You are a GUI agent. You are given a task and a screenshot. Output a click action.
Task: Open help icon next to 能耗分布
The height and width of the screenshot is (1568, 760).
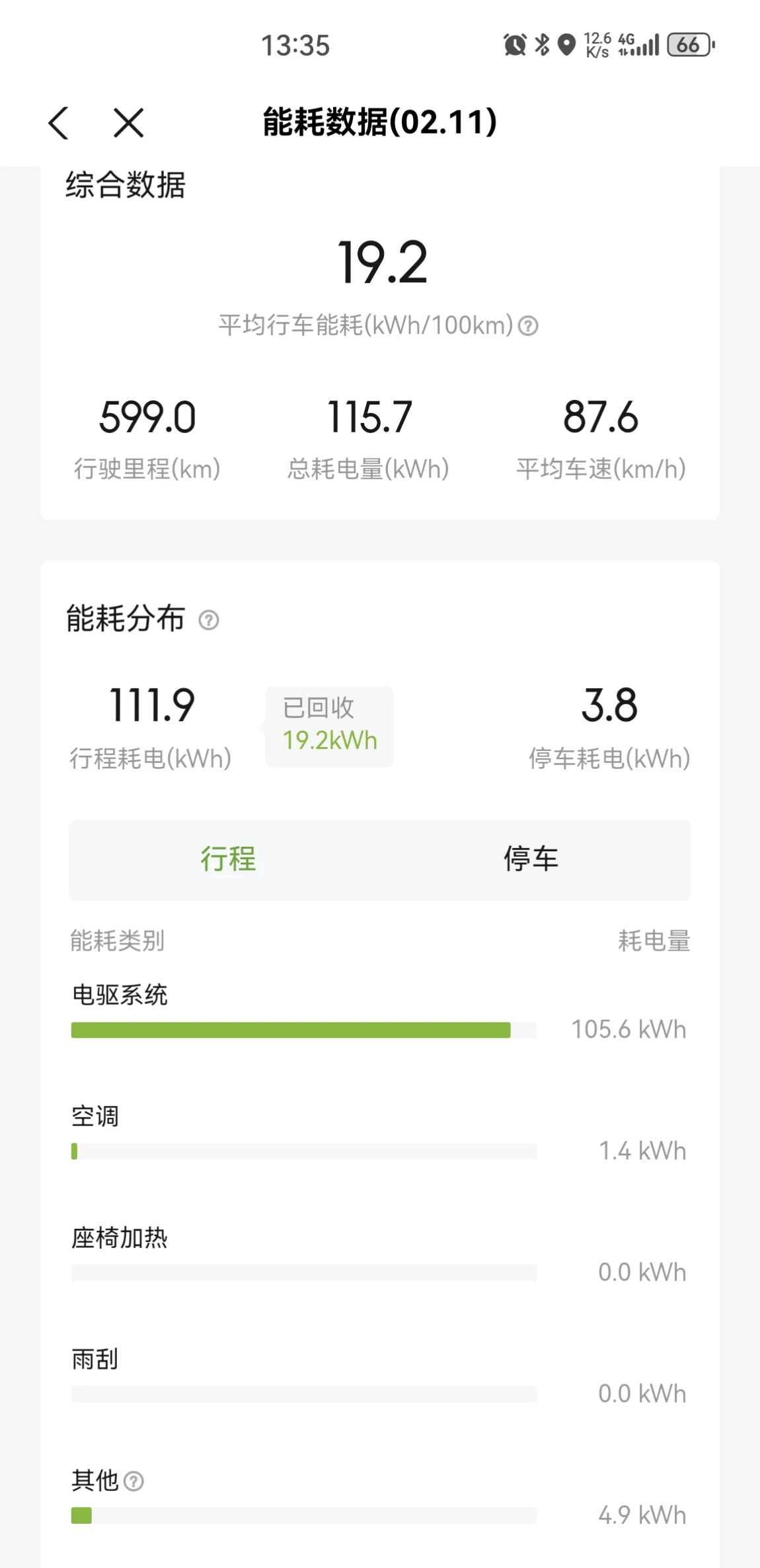pos(209,620)
